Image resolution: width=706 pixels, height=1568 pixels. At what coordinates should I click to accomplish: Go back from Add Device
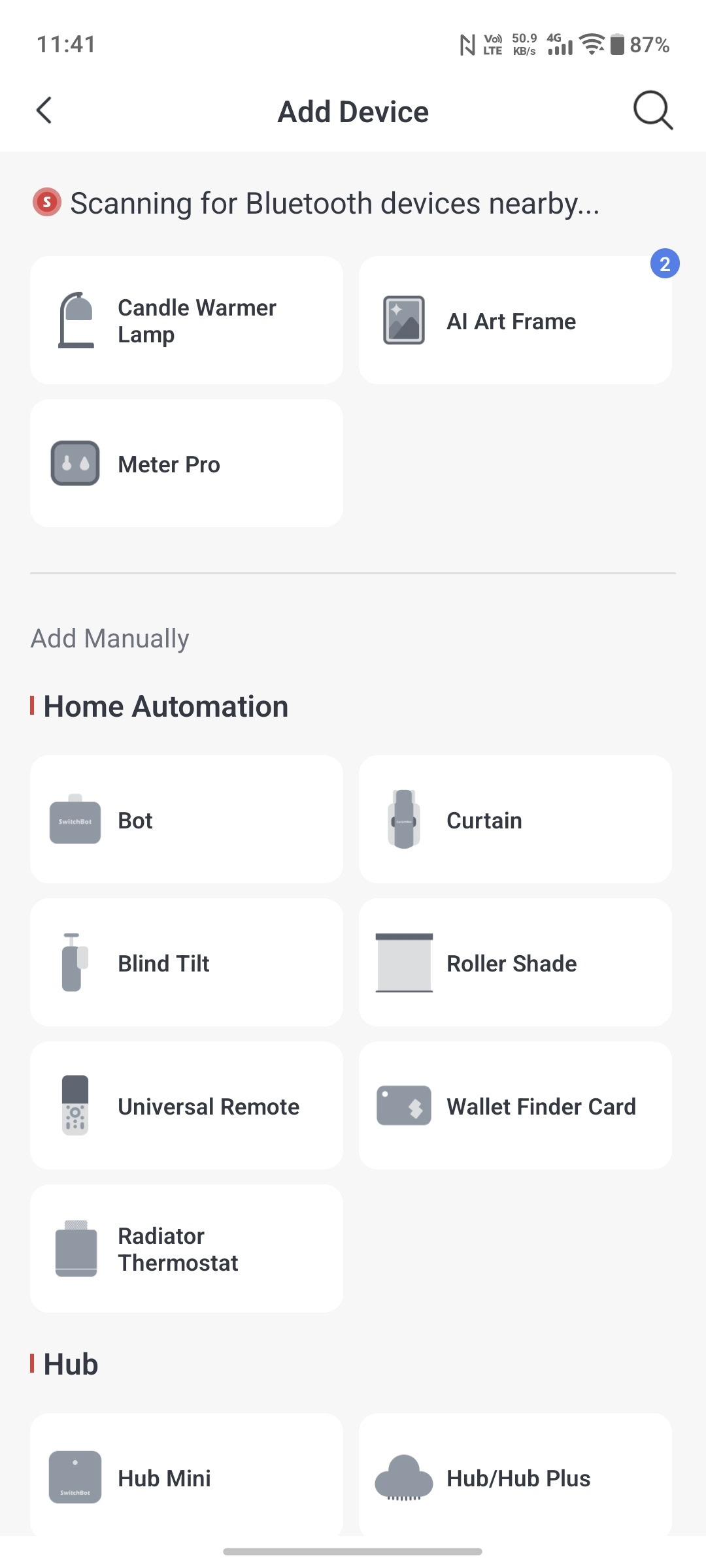pos(44,110)
